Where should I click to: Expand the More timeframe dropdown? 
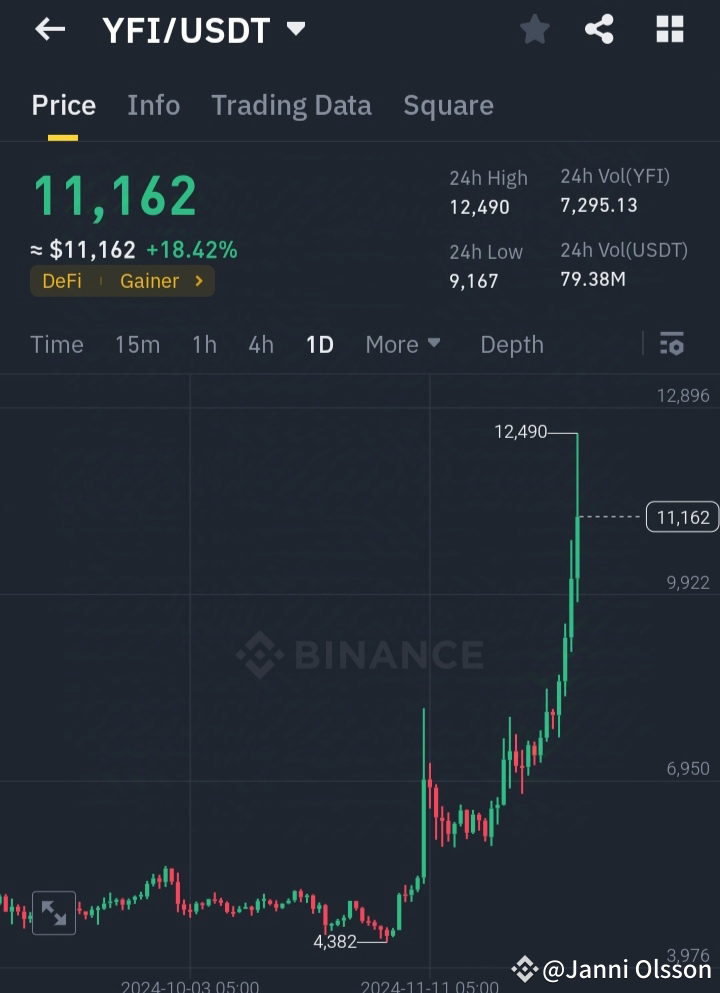(402, 344)
